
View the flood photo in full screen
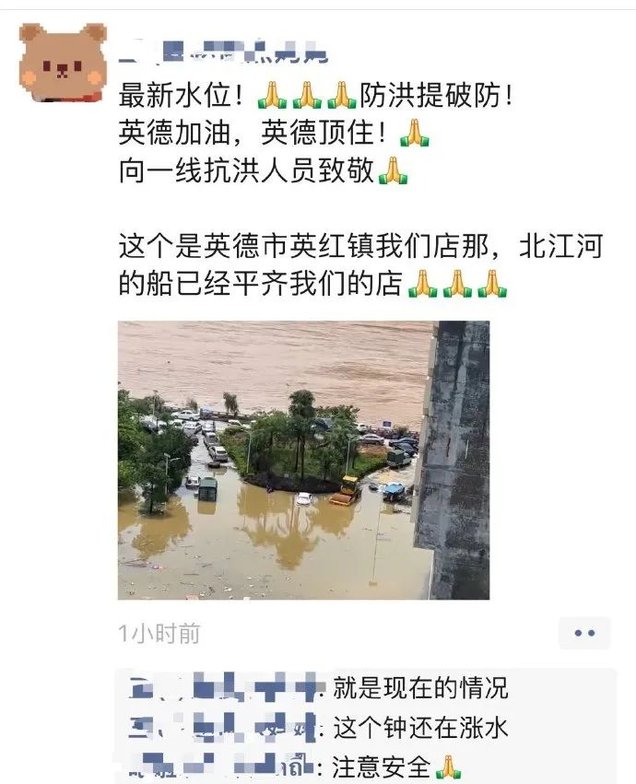pyautogui.click(x=303, y=460)
